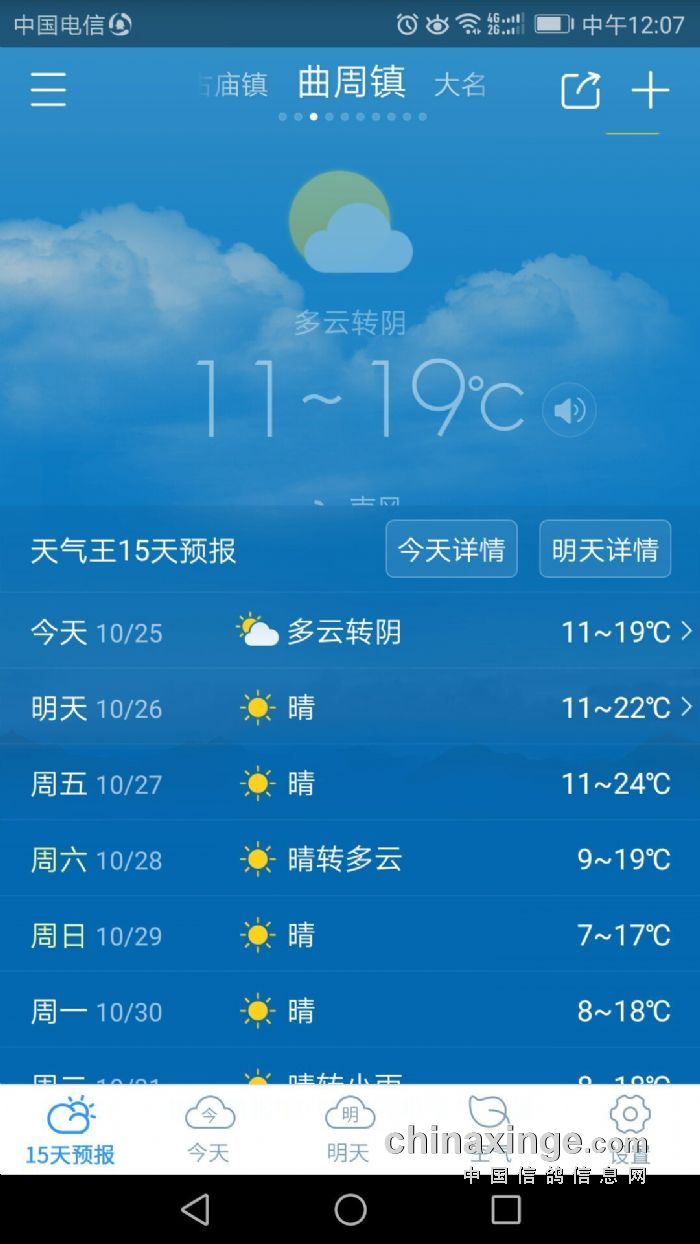Open 今天详情 button
Screen dimensions: 700x1244
tap(451, 549)
